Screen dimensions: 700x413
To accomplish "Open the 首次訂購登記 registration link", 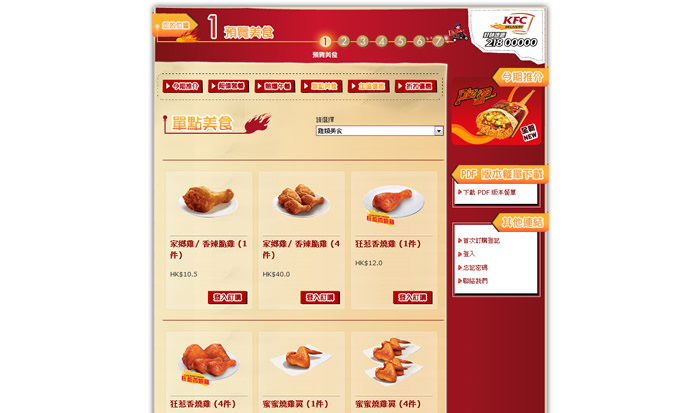I will pos(481,241).
